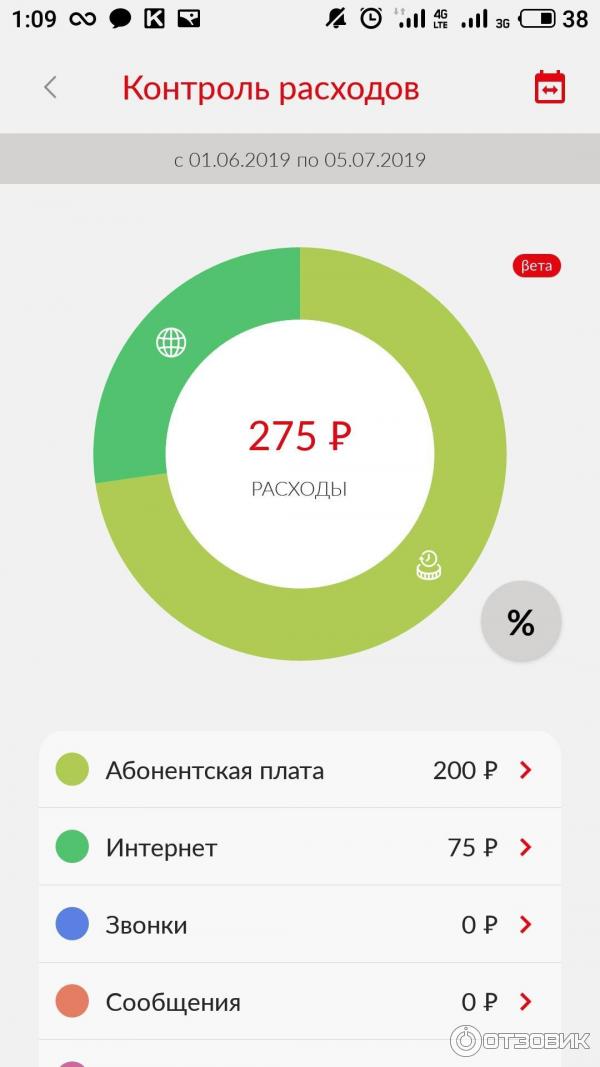This screenshot has height=1067, width=600.
Task: Go back using the arrow icon
Action: [x=50, y=88]
